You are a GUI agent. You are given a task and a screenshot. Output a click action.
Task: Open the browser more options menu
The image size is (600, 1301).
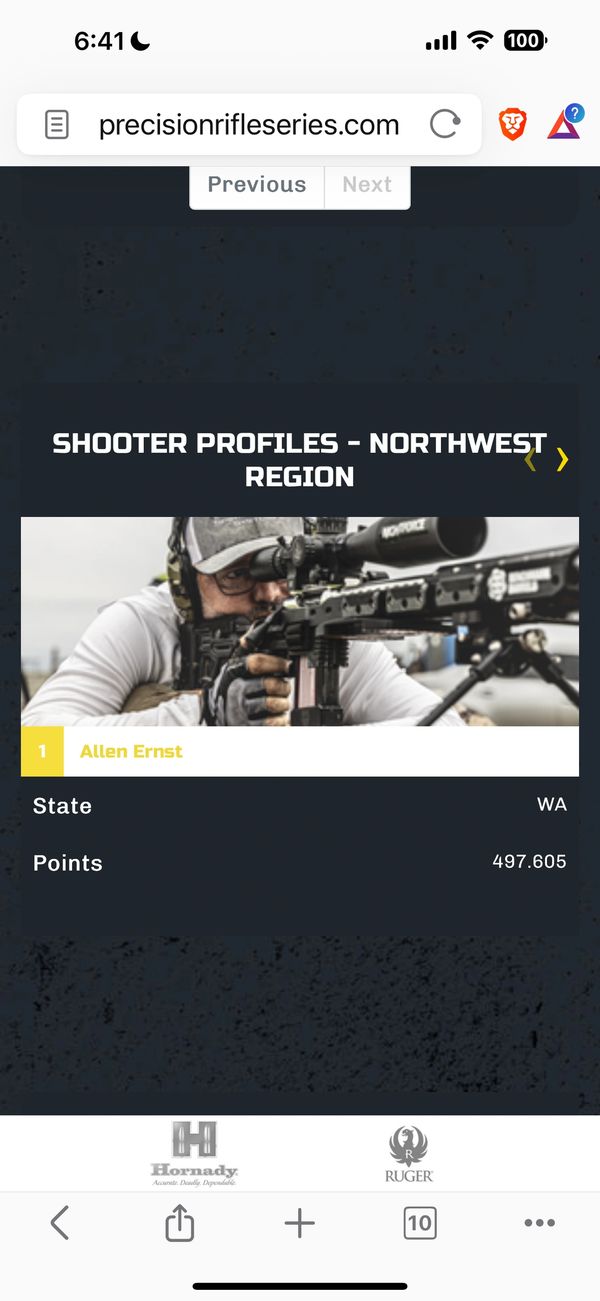539,1223
